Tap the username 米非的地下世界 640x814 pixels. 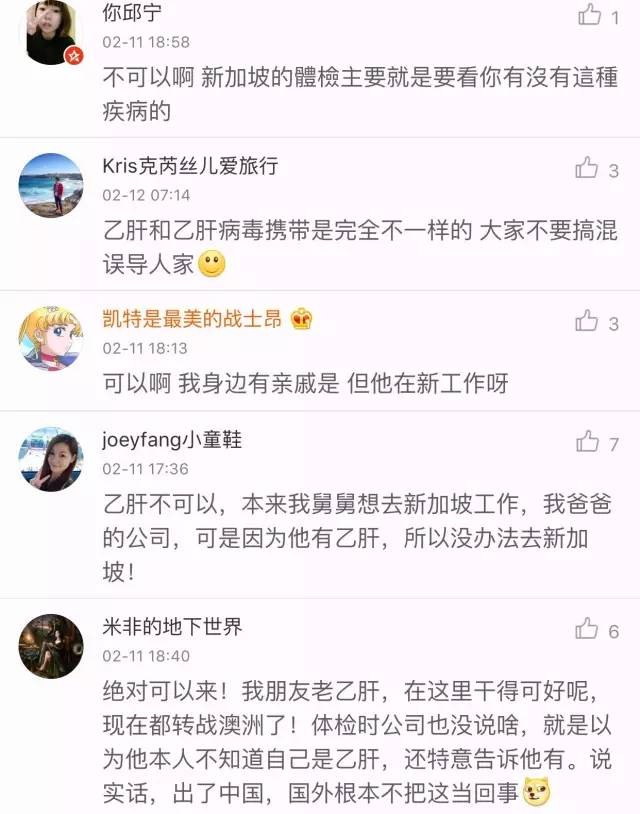172,627
